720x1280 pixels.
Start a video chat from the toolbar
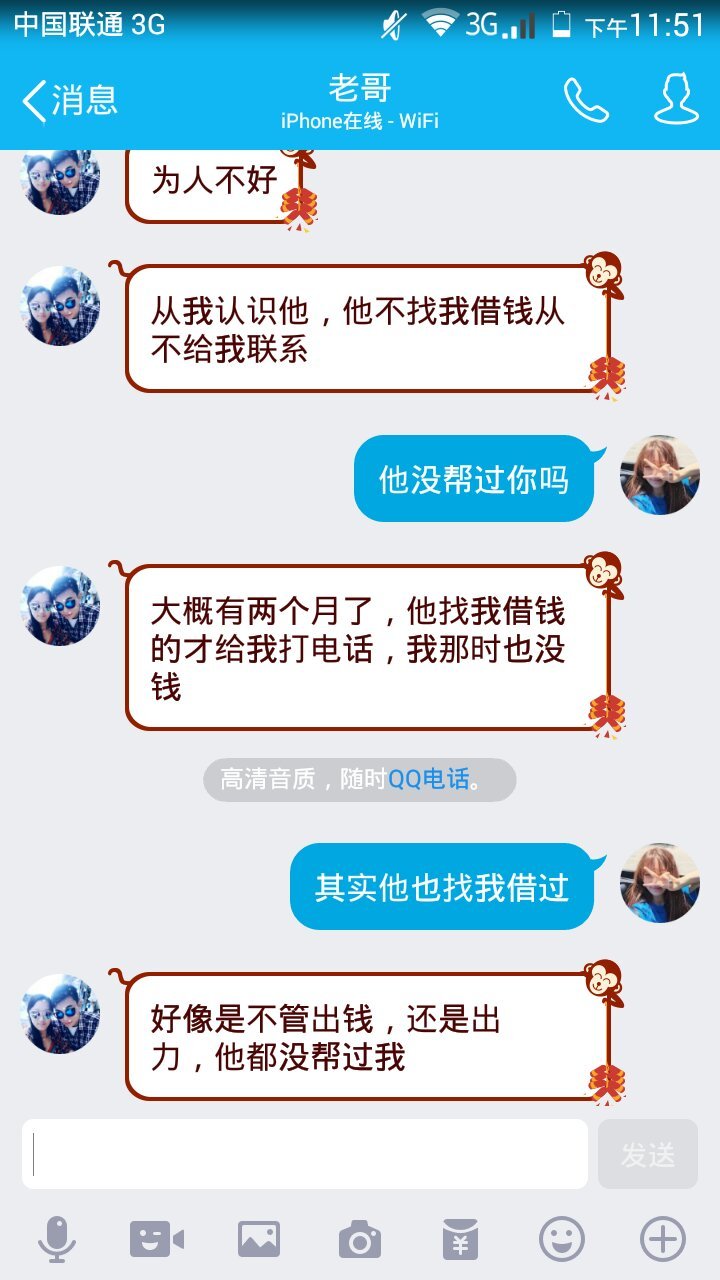[x=157, y=1240]
